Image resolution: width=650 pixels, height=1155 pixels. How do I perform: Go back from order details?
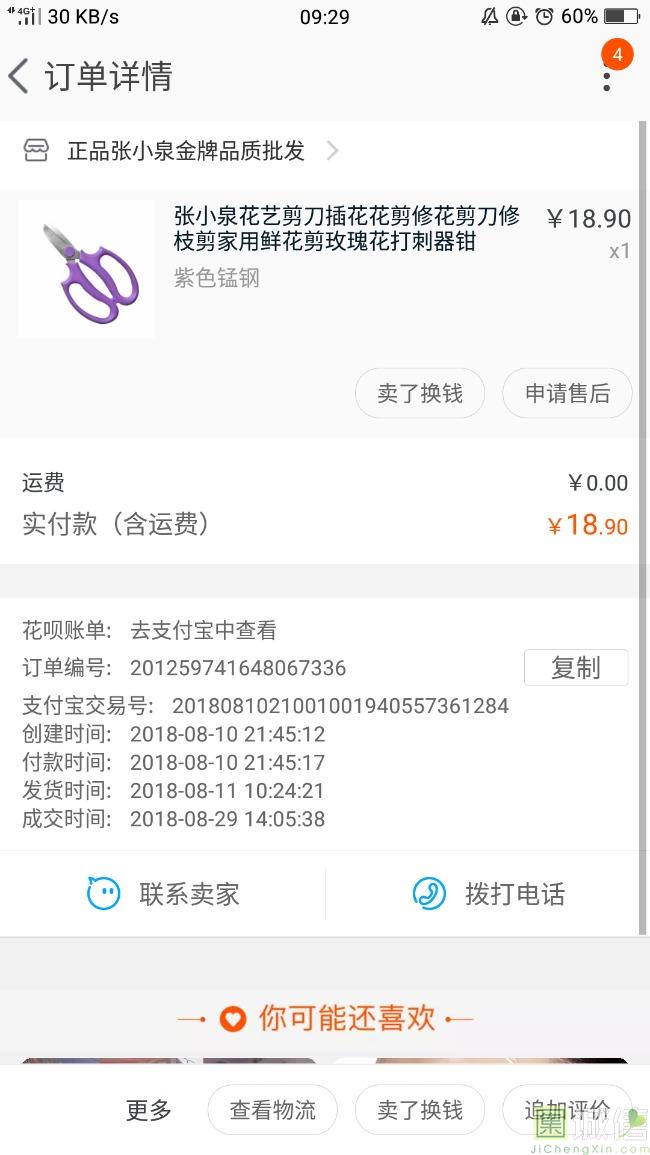pos(20,77)
